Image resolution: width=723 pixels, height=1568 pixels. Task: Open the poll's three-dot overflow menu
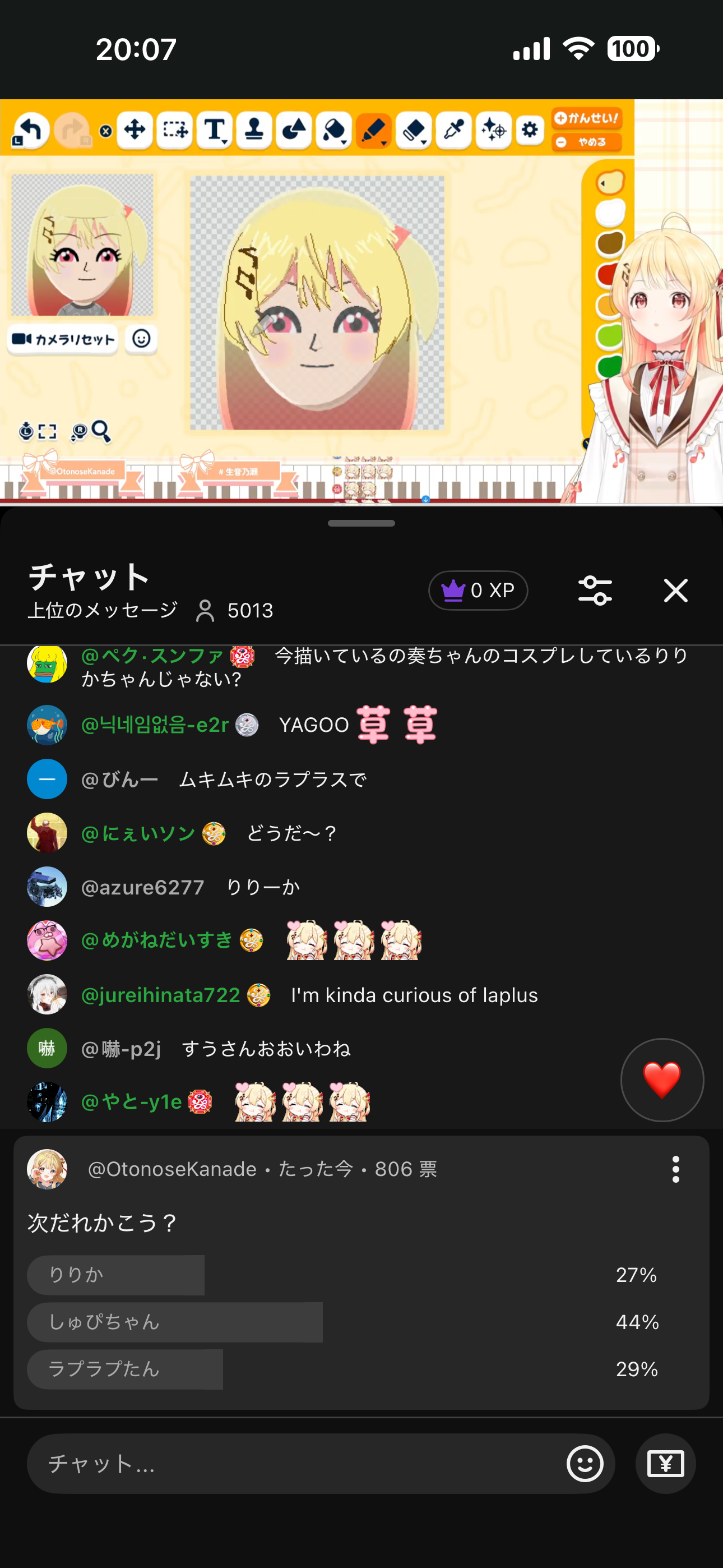click(x=675, y=1169)
